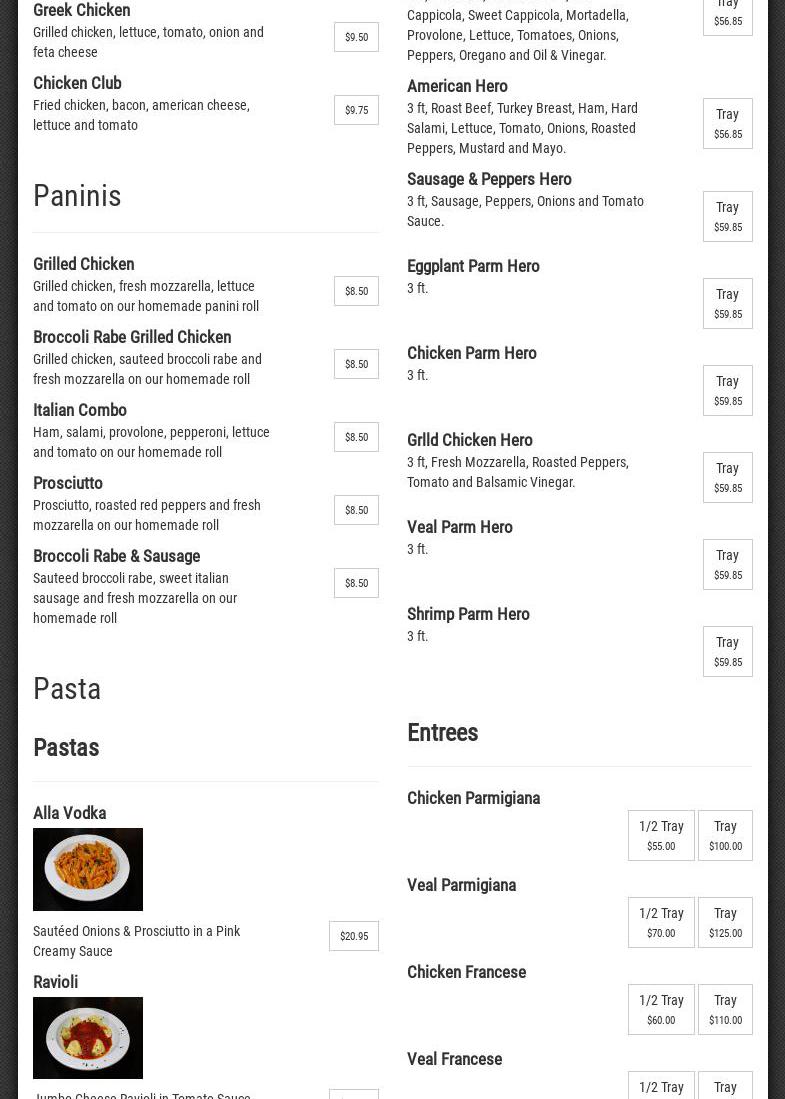
Task: Choose the Grilled Chicken panini $8.50 button
Action: pyautogui.click(x=356, y=291)
